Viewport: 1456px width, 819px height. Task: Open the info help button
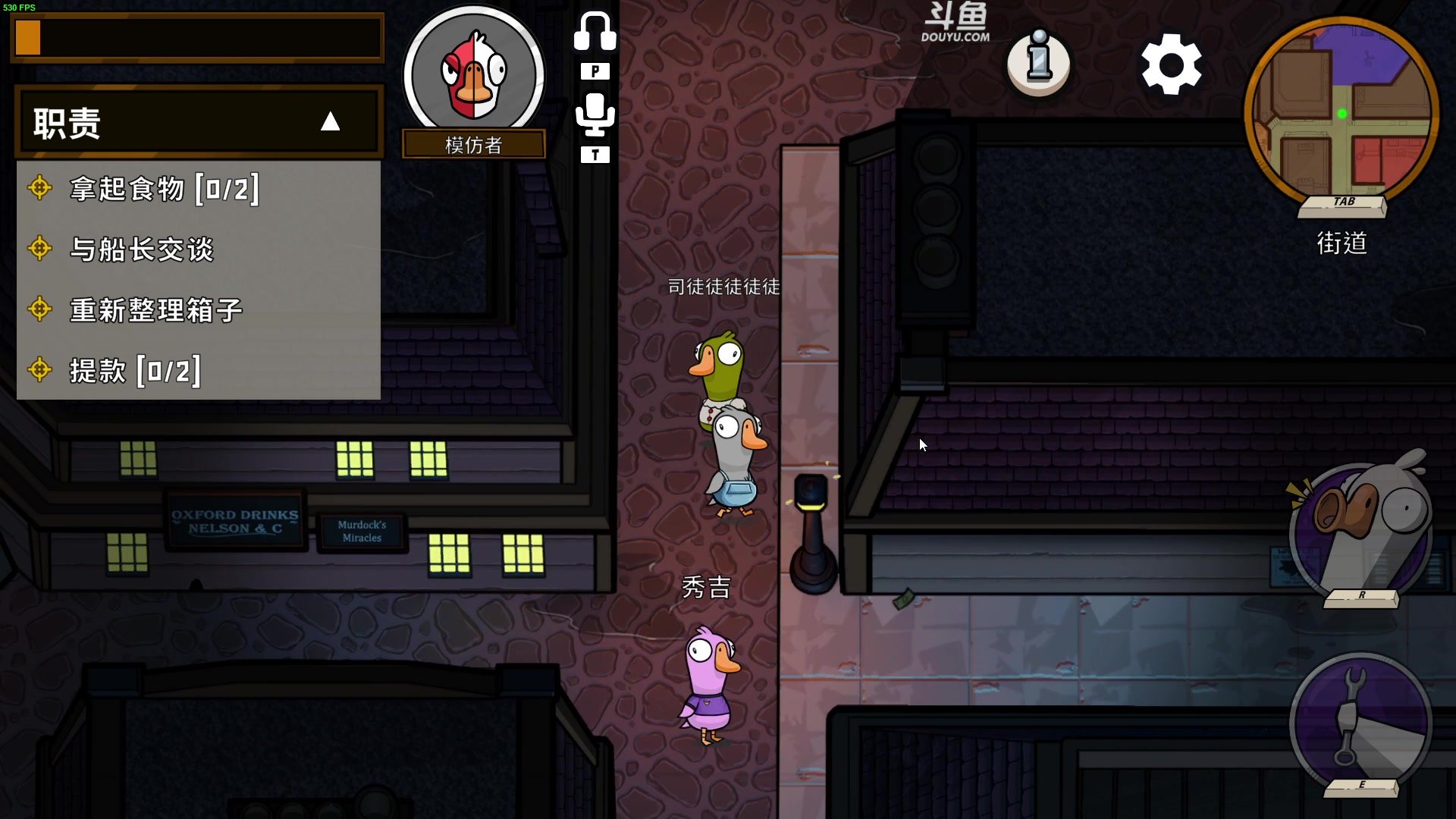coord(1038,62)
